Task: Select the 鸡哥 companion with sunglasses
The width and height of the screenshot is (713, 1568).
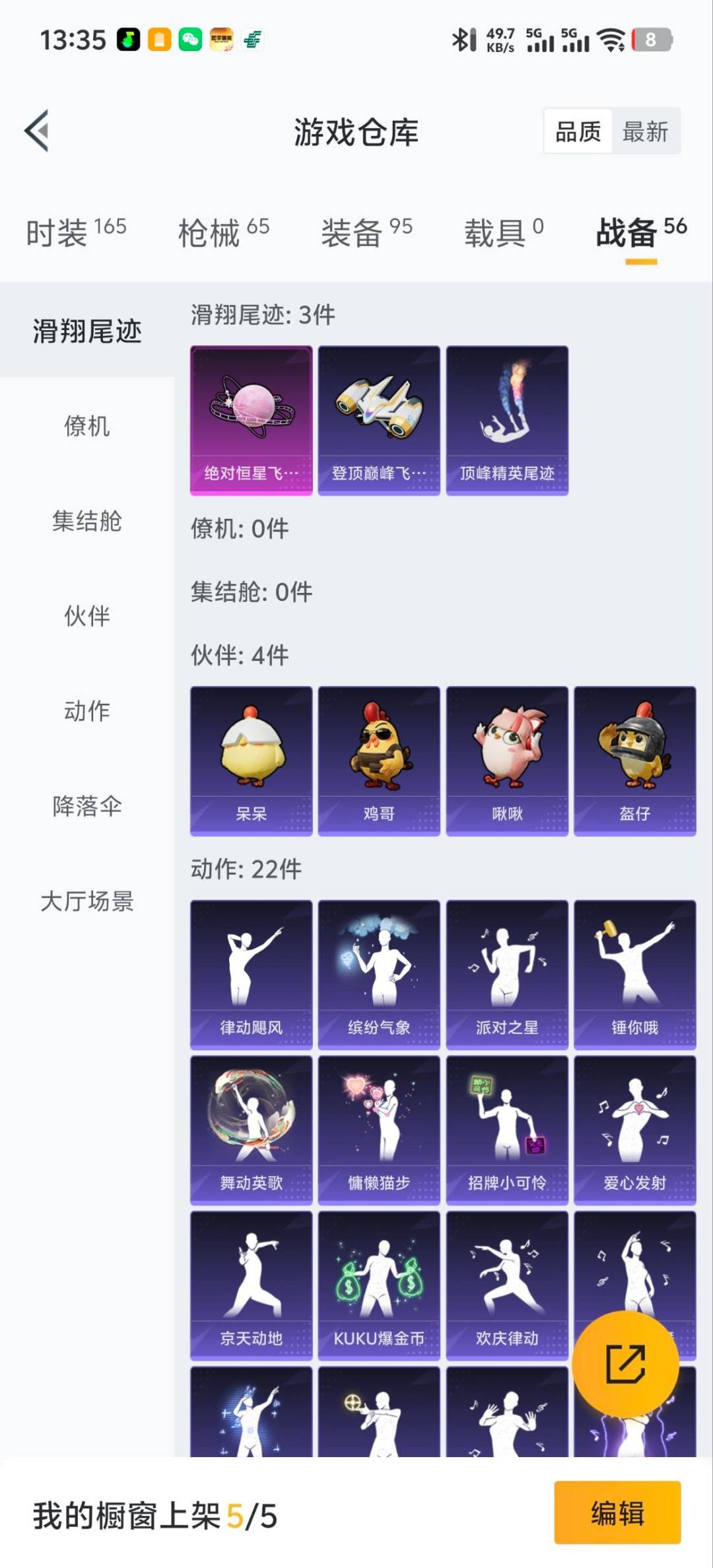Action: [379, 759]
